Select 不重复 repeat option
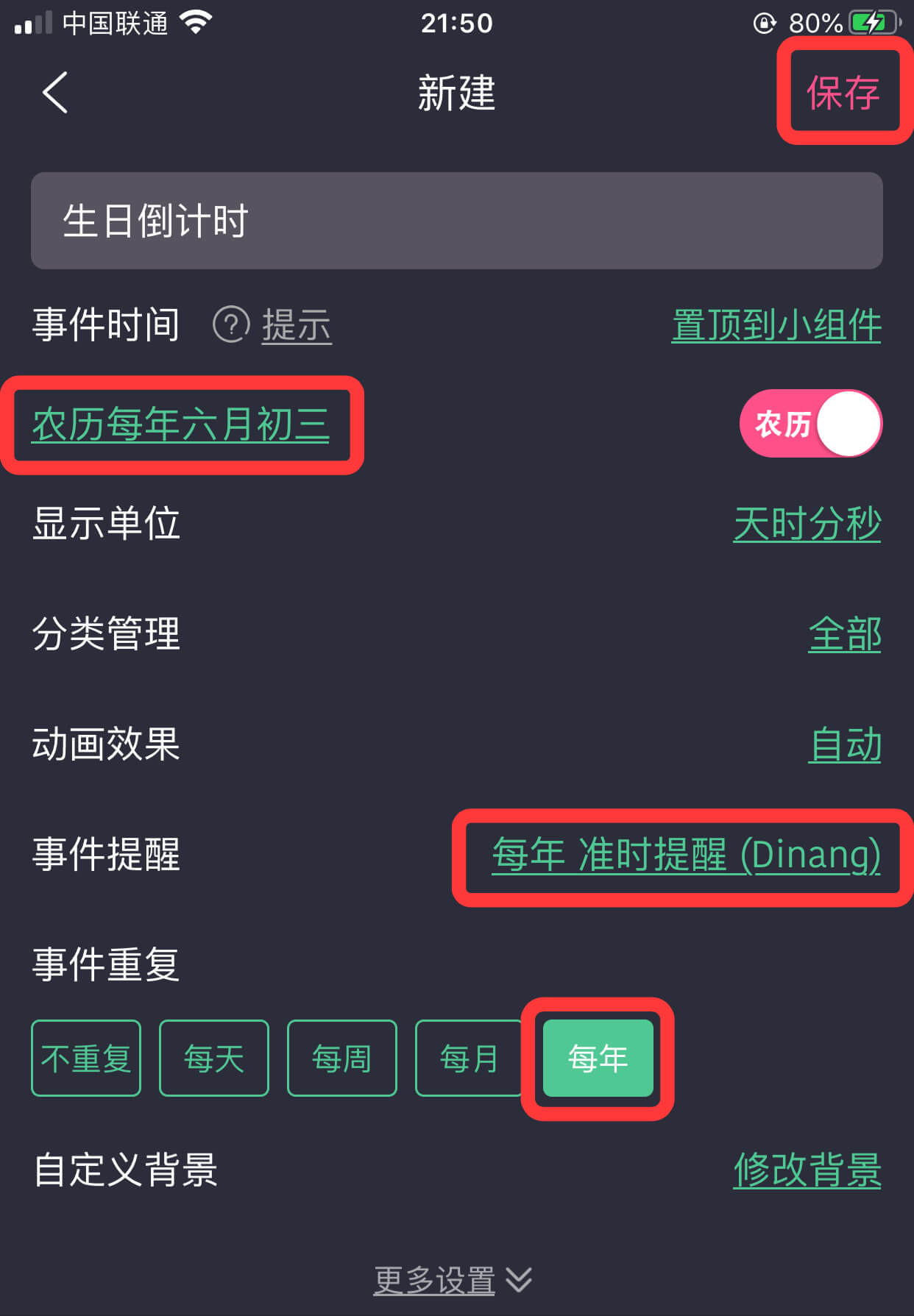 point(86,1059)
